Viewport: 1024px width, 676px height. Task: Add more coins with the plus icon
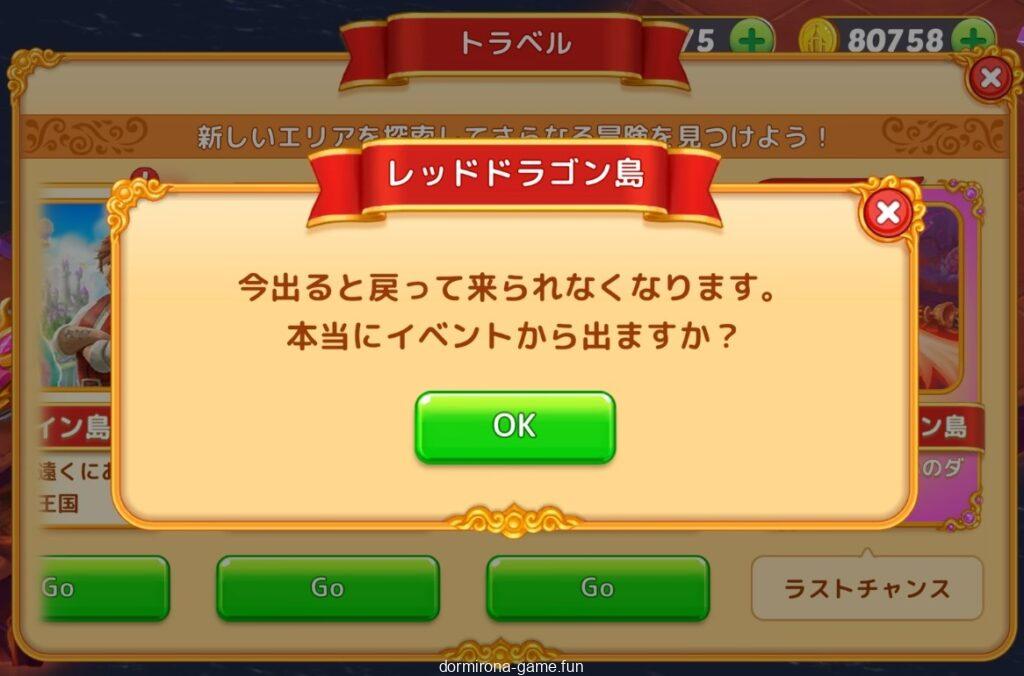(x=969, y=39)
